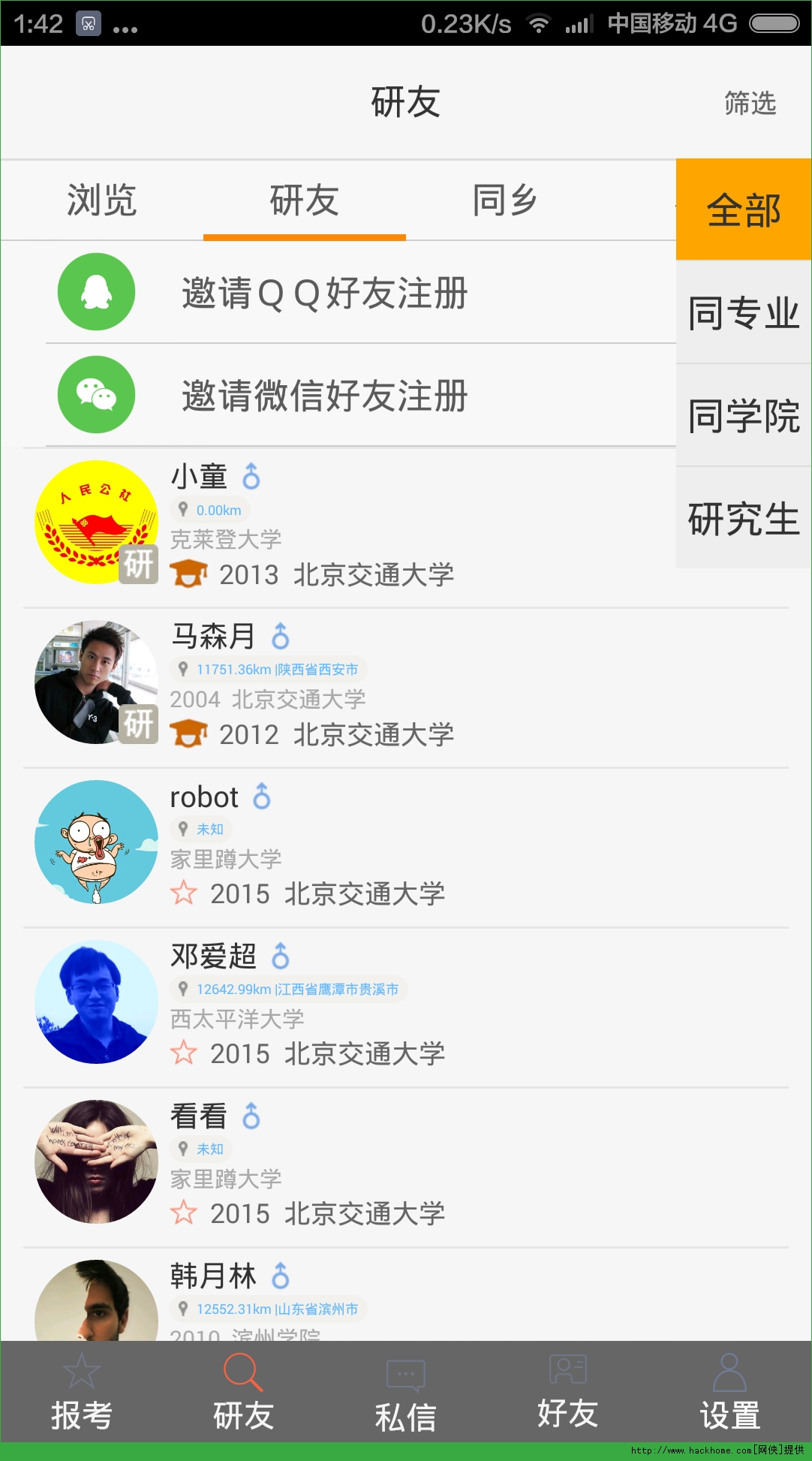Invite QQ friends to register
The width and height of the screenshot is (812, 1461).
pyautogui.click(x=324, y=293)
